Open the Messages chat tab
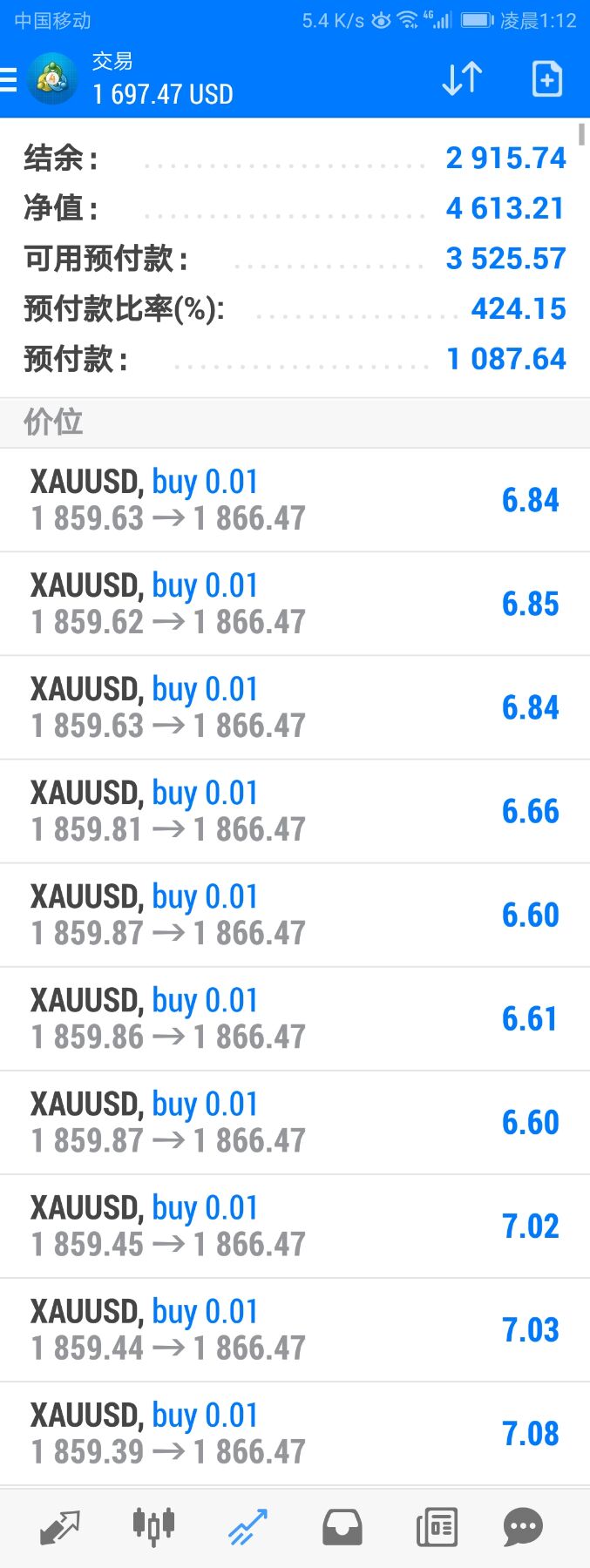 523,1527
